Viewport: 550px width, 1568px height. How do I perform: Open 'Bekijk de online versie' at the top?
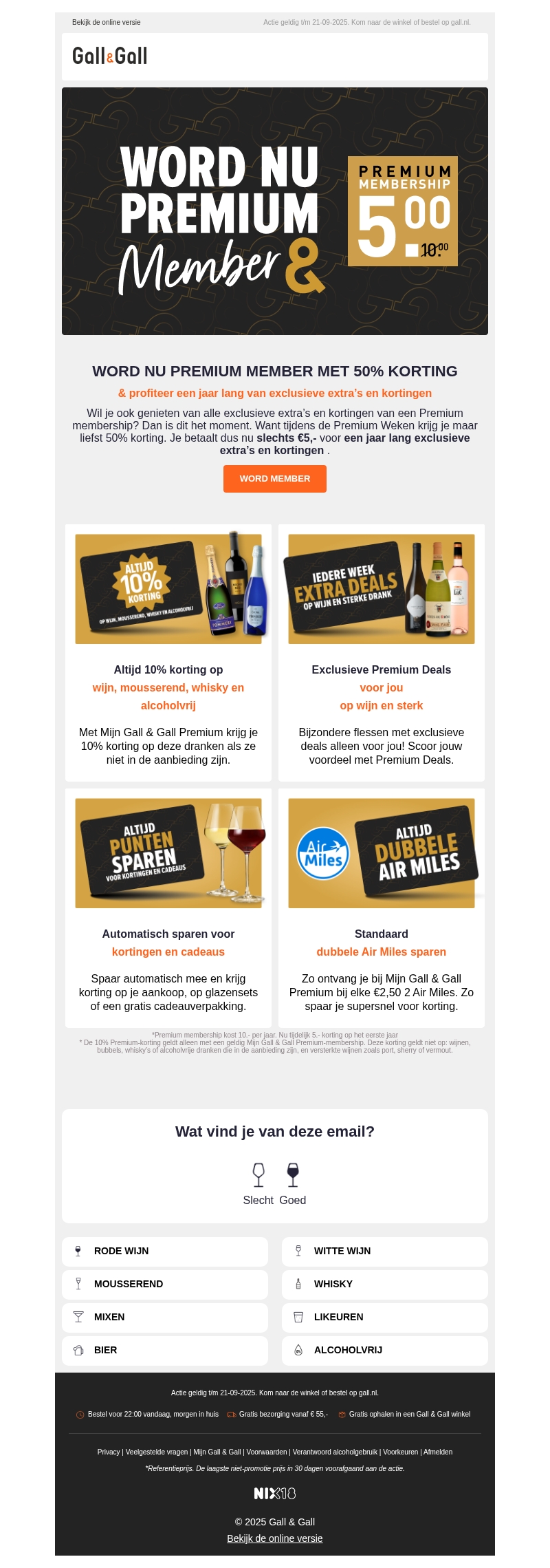pos(106,23)
